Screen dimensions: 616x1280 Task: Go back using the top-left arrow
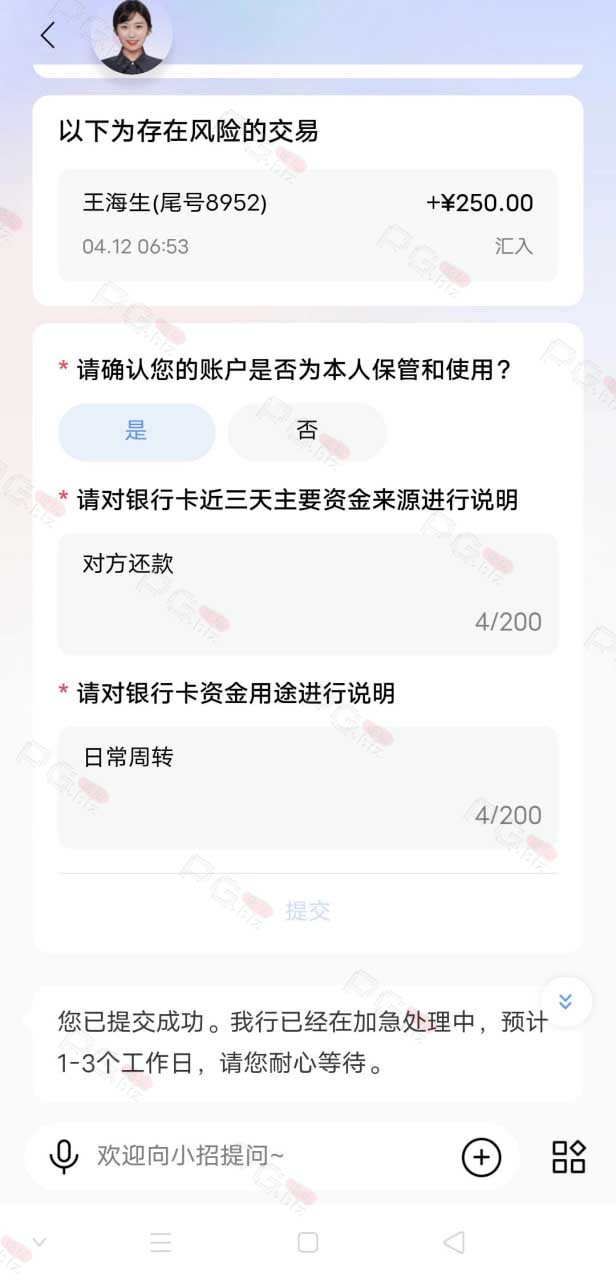pos(47,36)
